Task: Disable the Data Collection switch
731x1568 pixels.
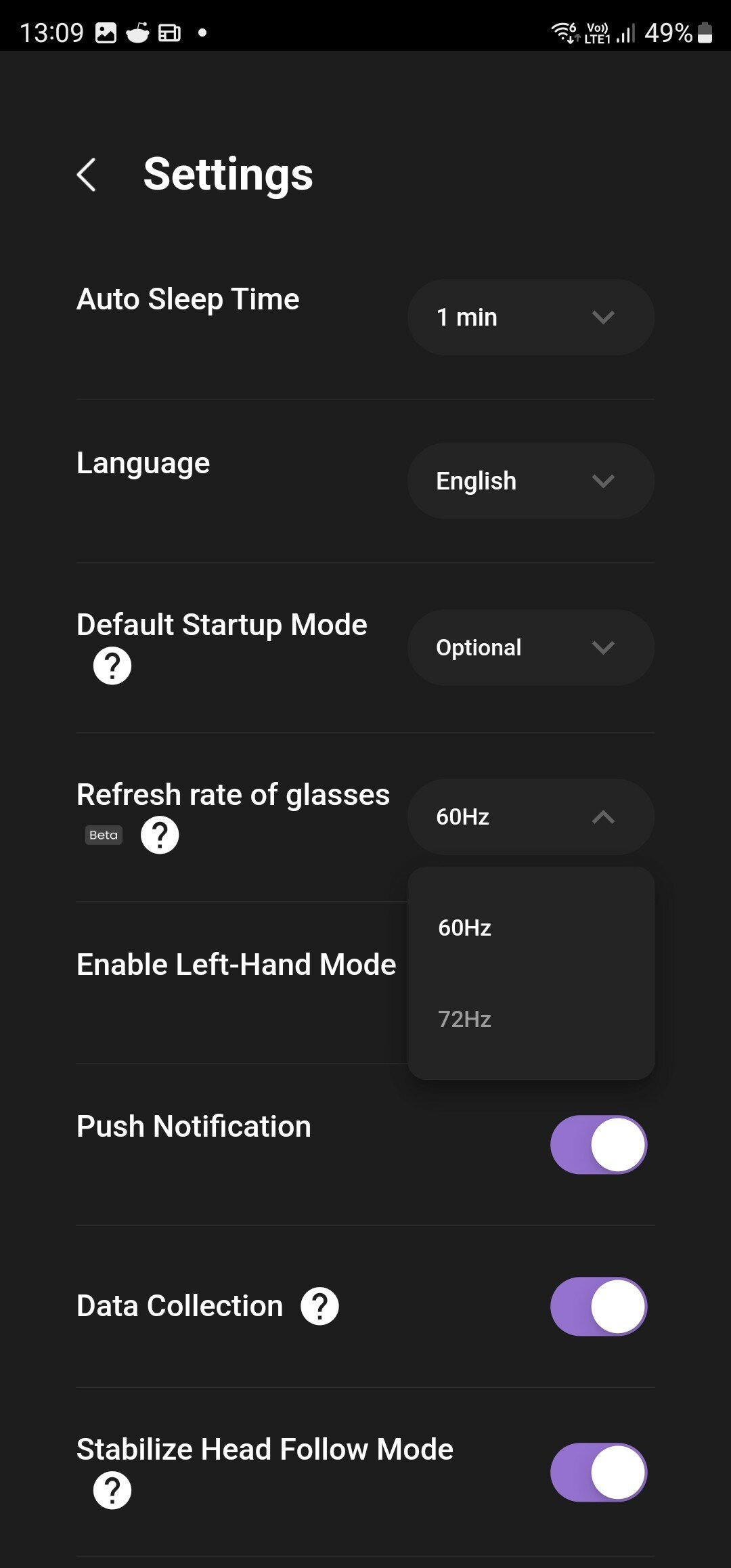Action: coord(598,1307)
